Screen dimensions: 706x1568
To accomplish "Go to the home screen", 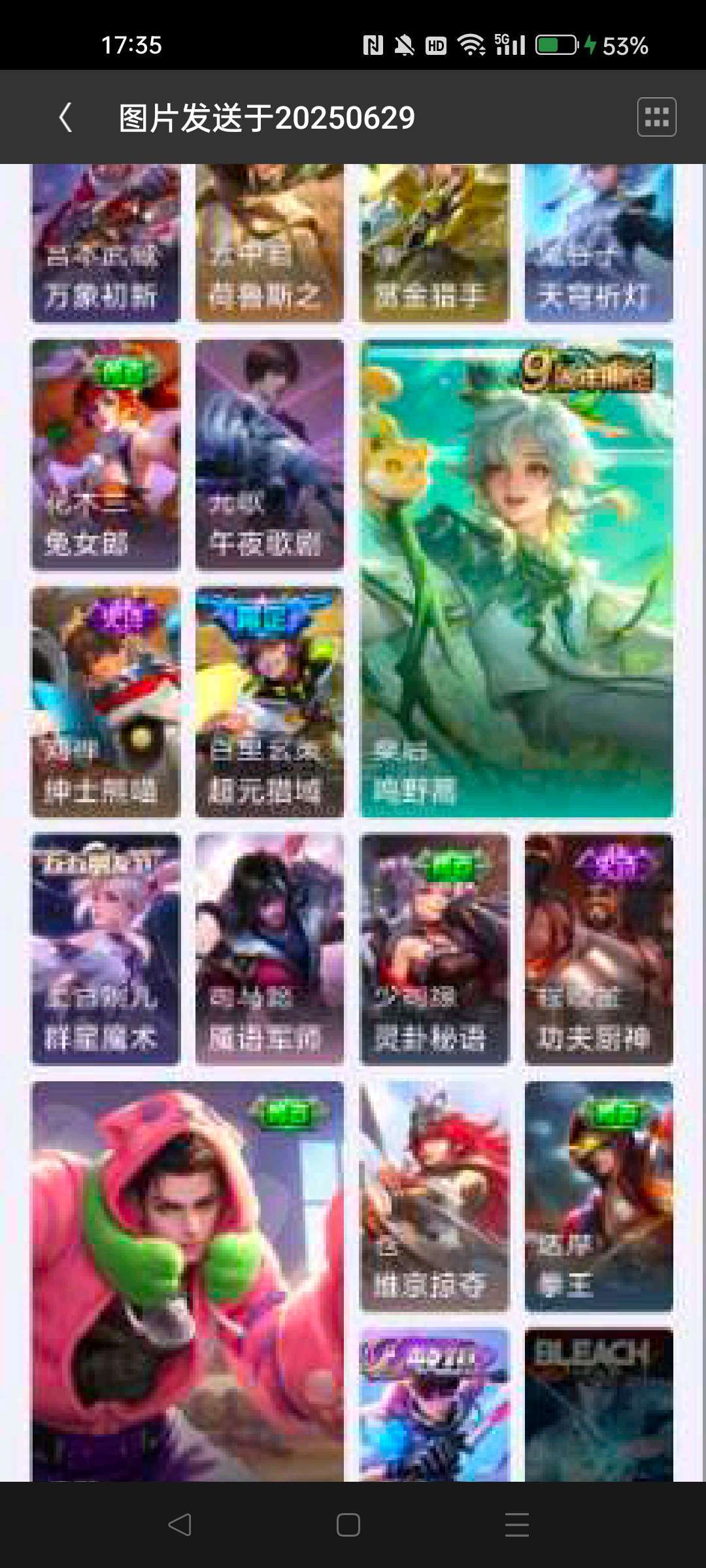I will click(x=348, y=1525).
